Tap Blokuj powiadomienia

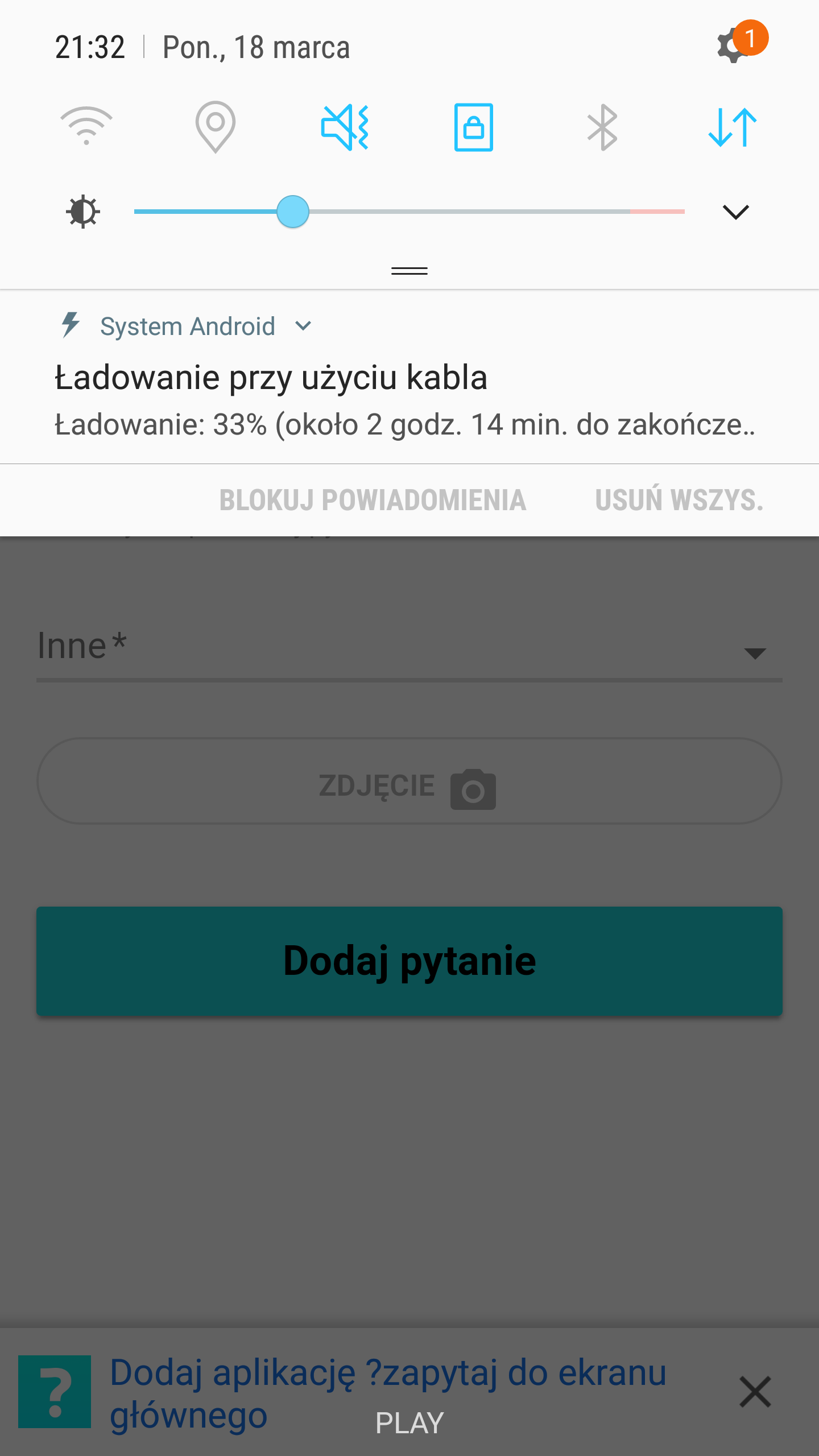coord(373,500)
